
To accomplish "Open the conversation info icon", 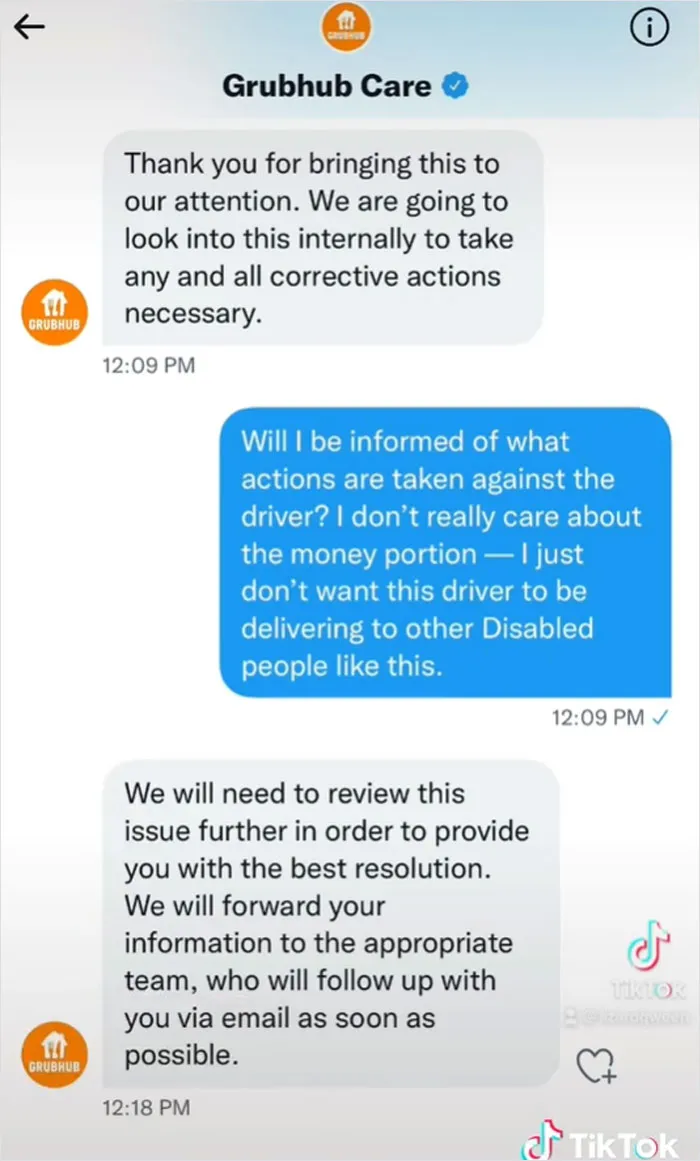I will [649, 28].
